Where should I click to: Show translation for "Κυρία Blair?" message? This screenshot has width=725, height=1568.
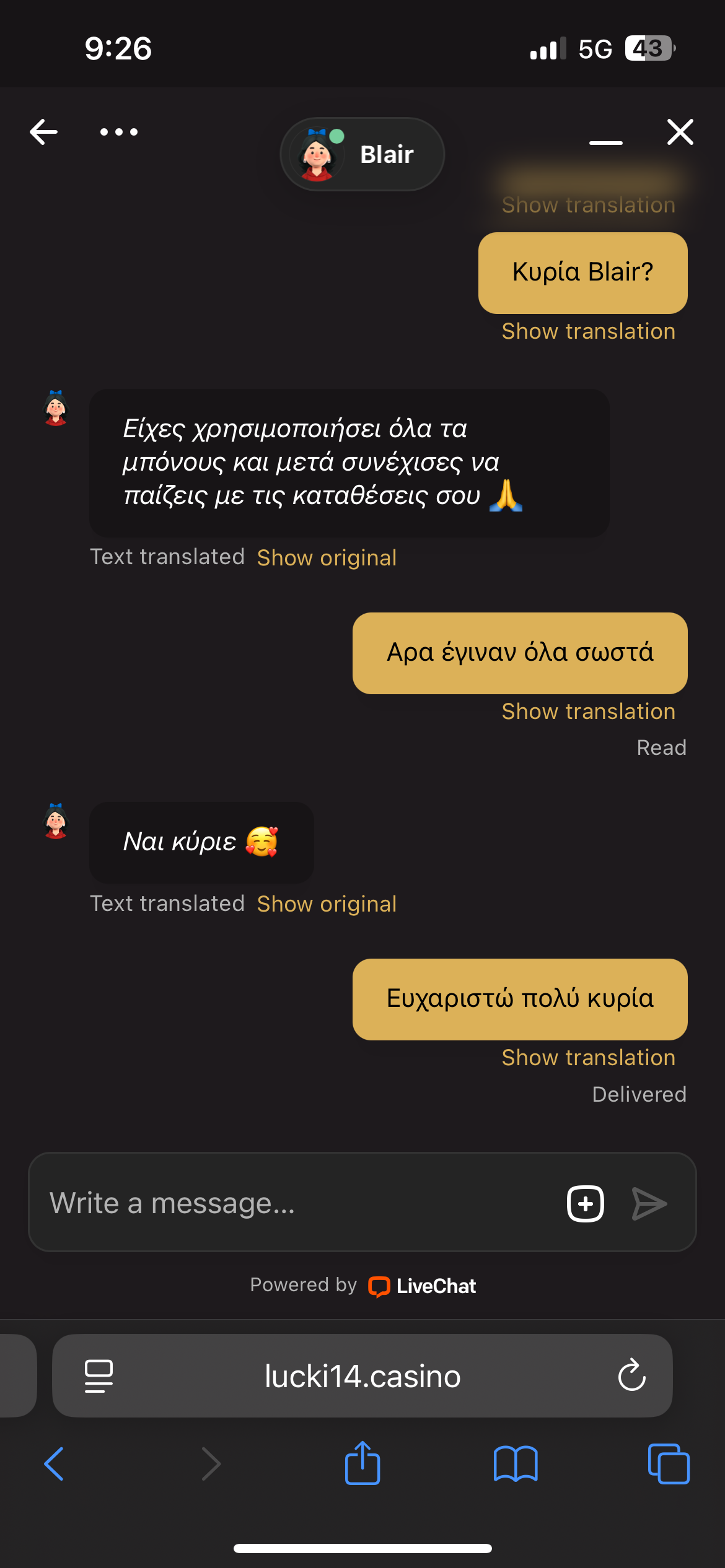[588, 331]
